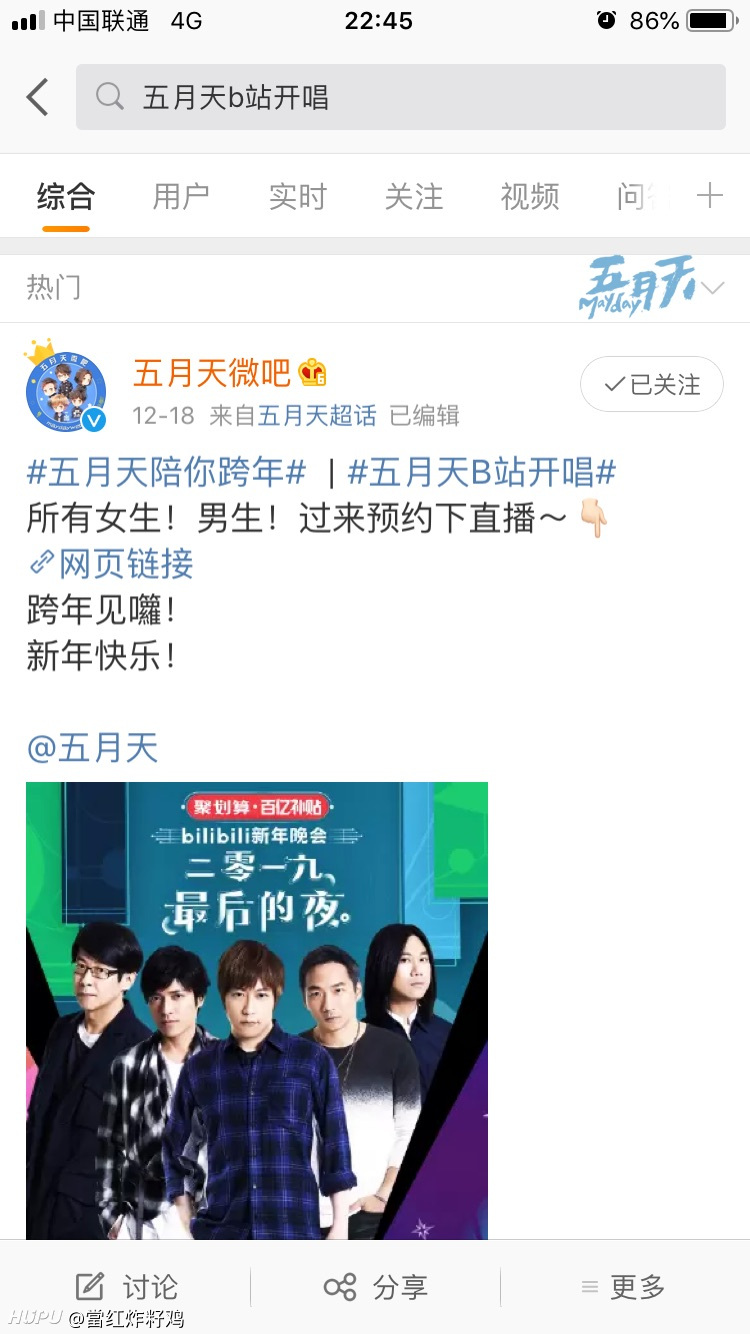Image resolution: width=750 pixels, height=1334 pixels.
Task: Open hashtag #五月天B站开唱#
Action: pos(482,472)
